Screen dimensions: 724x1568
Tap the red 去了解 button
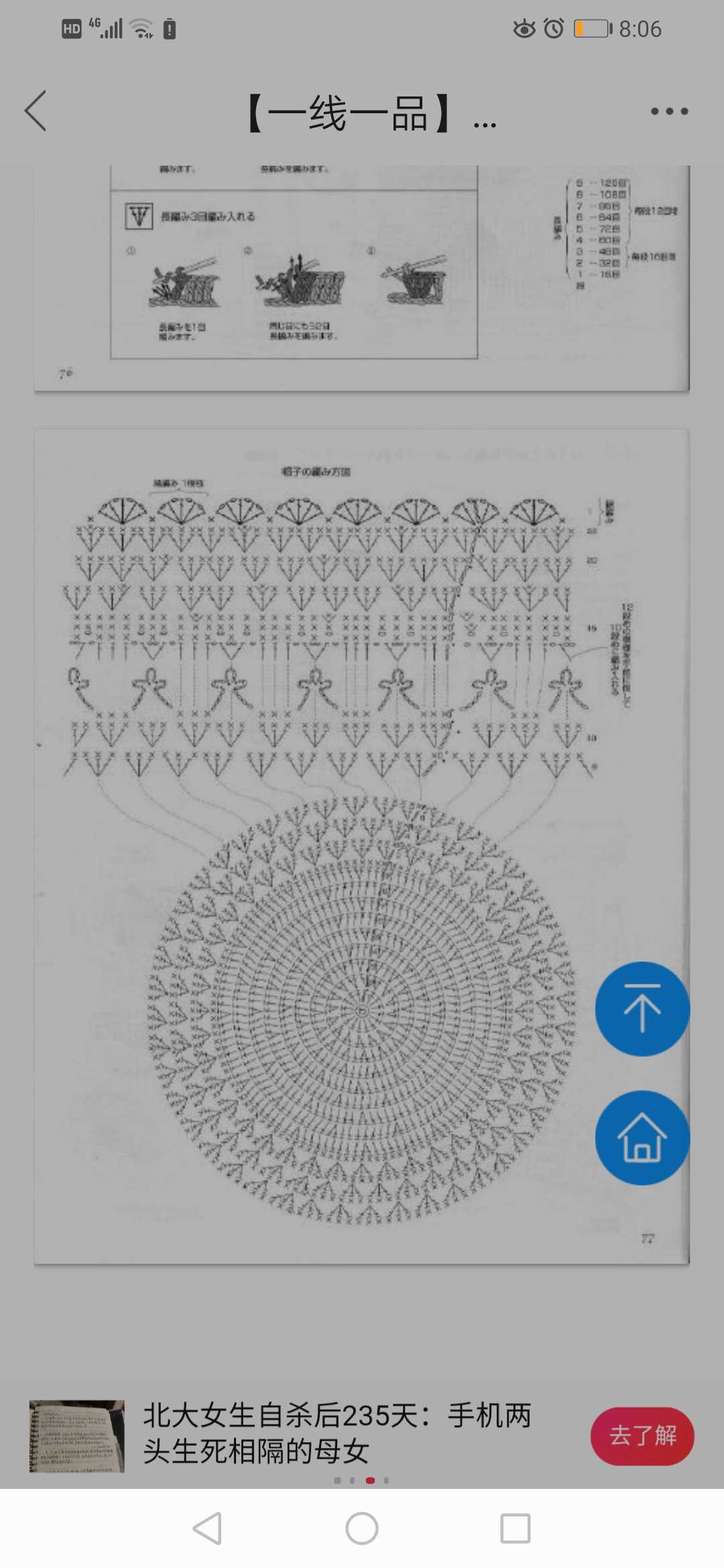point(642,1435)
